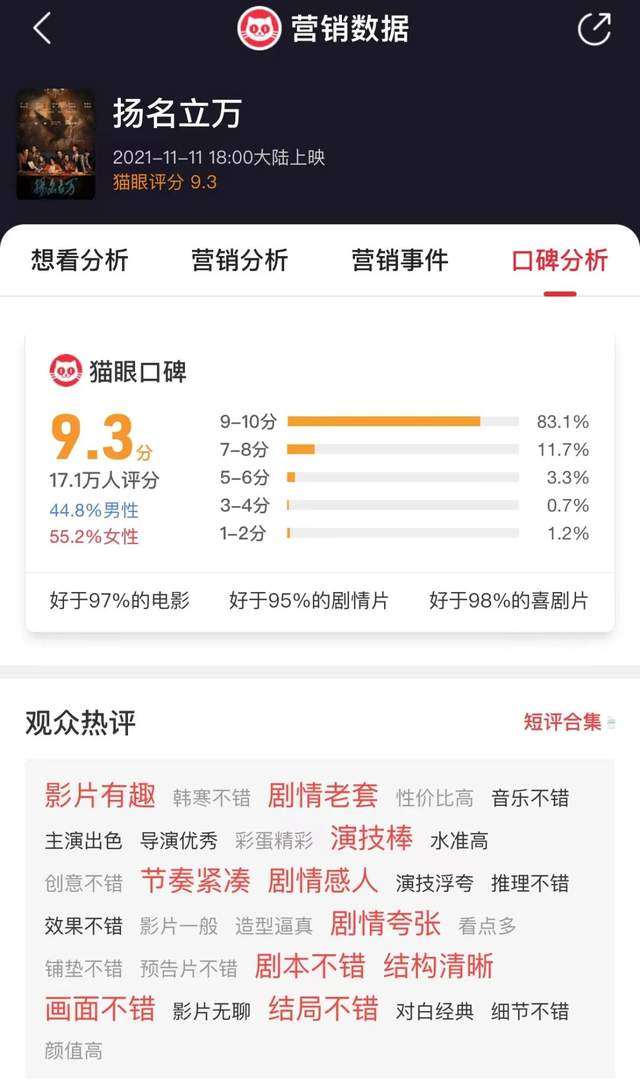The width and height of the screenshot is (640, 1091).
Task: Share this marketing data page
Action: (594, 29)
